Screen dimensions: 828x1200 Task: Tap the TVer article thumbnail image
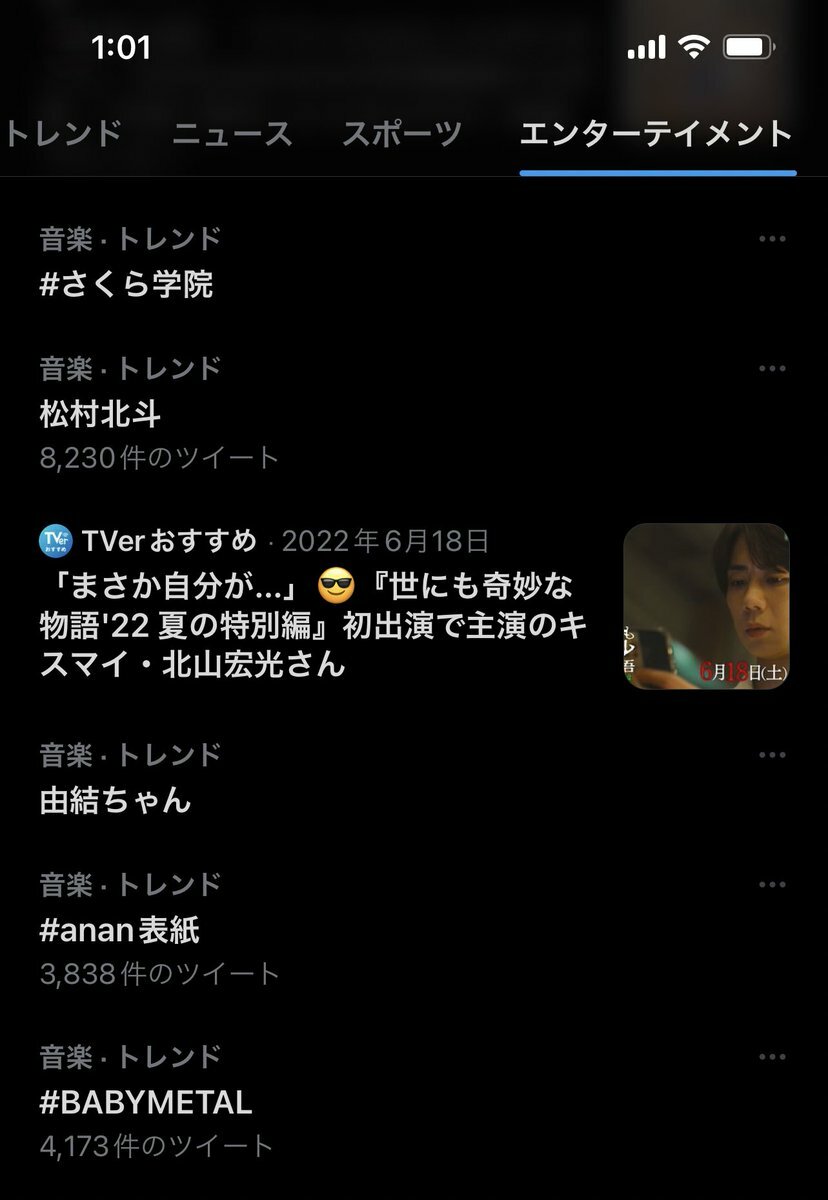tap(706, 606)
